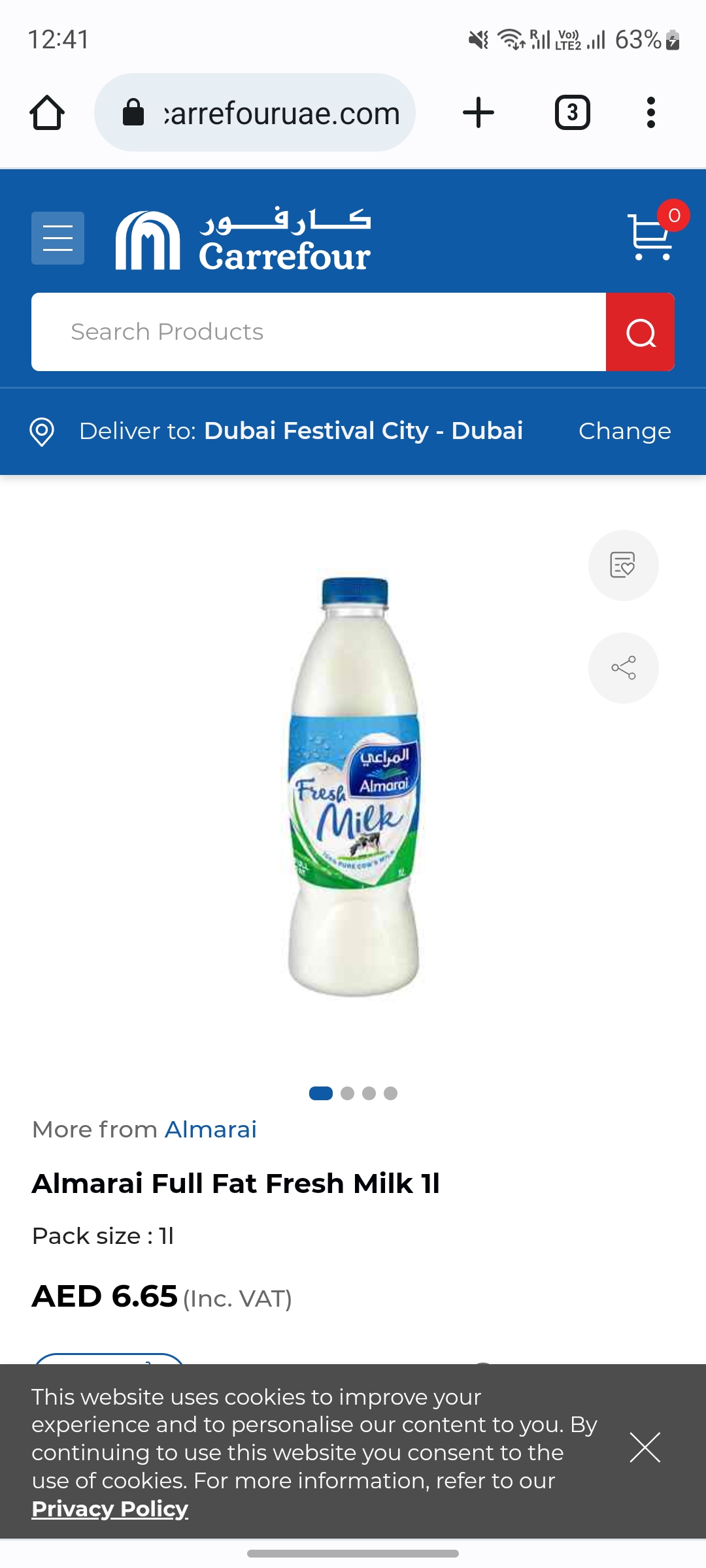Viewport: 706px width, 1568px height.
Task: Go to the Carrefour homepage logo
Action: (243, 240)
